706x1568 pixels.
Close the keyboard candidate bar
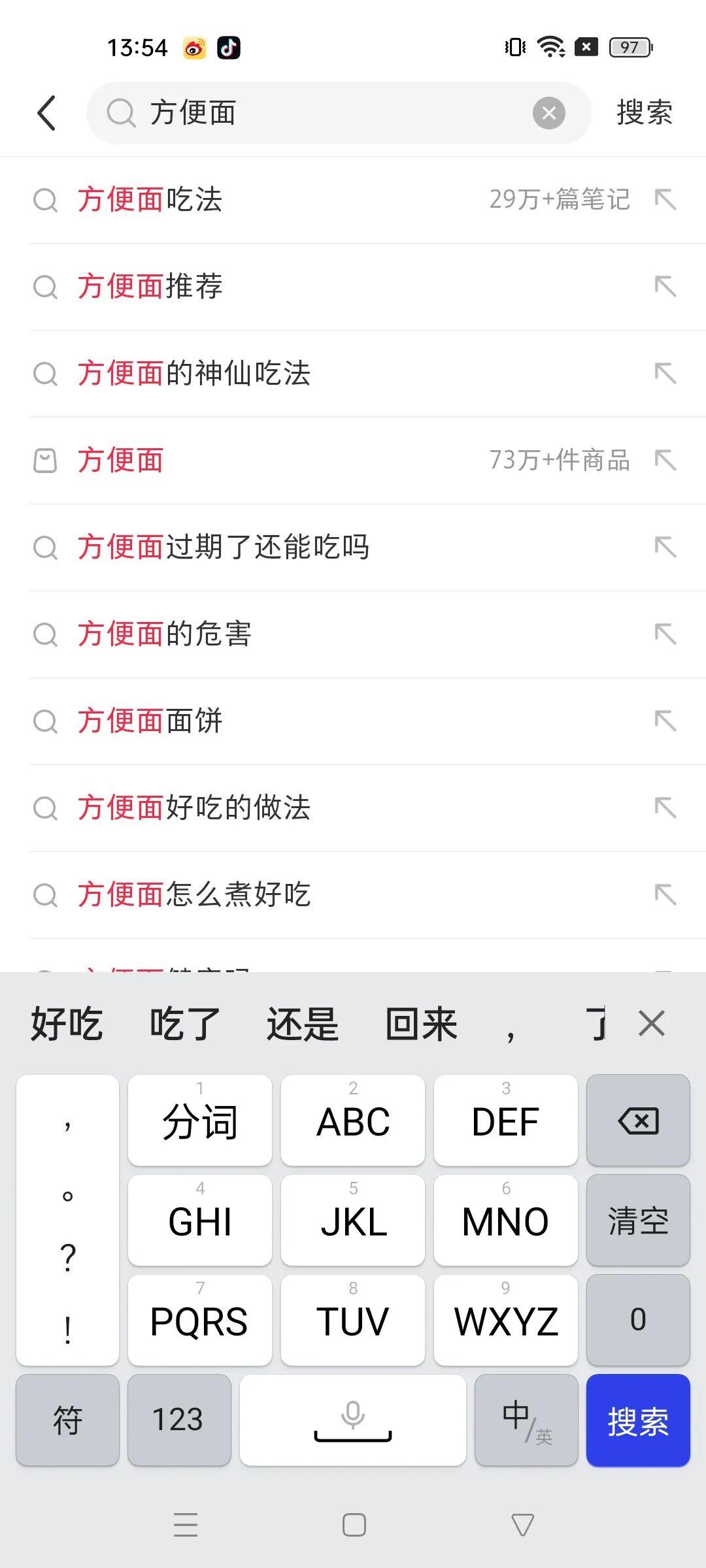tap(652, 1024)
